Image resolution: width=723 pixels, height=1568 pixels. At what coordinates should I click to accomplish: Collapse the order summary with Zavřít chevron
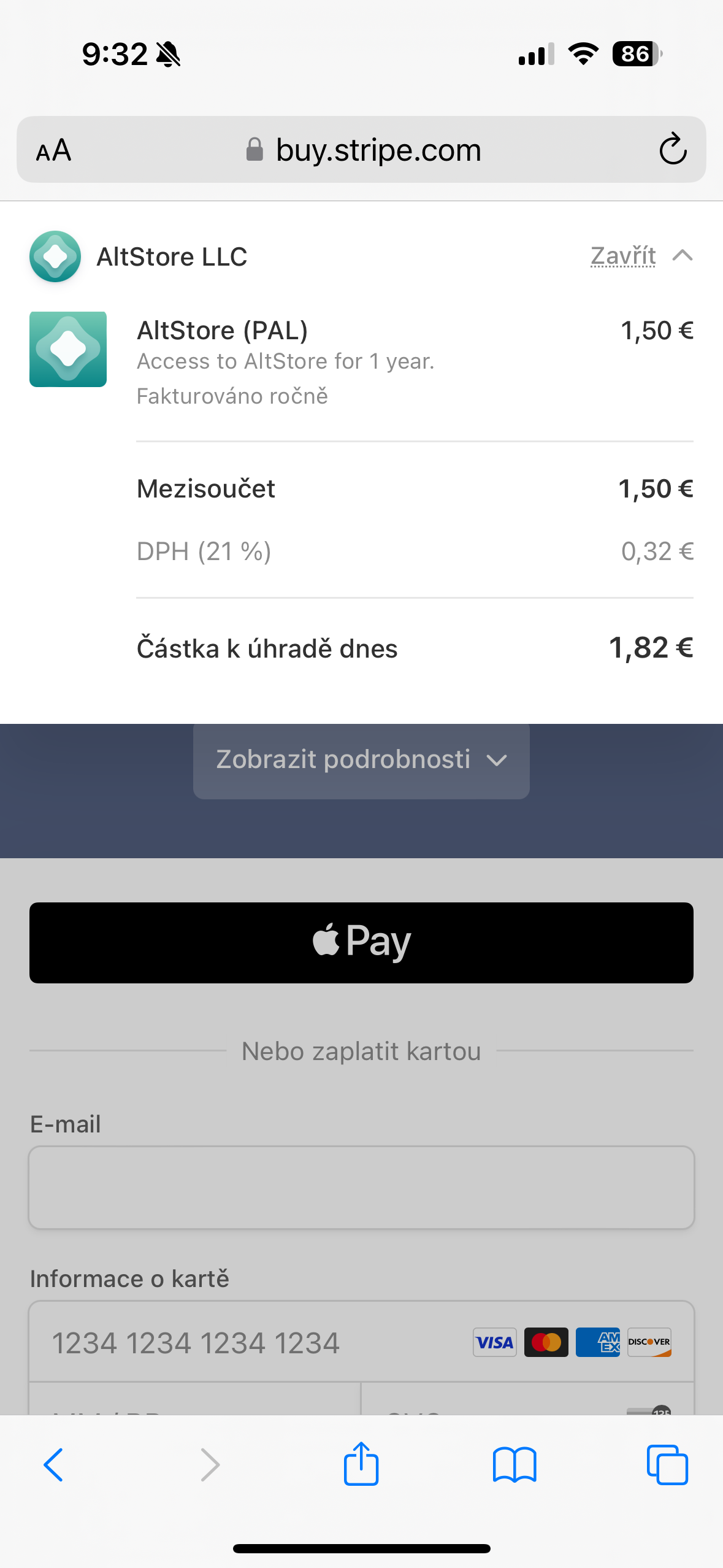click(x=683, y=256)
